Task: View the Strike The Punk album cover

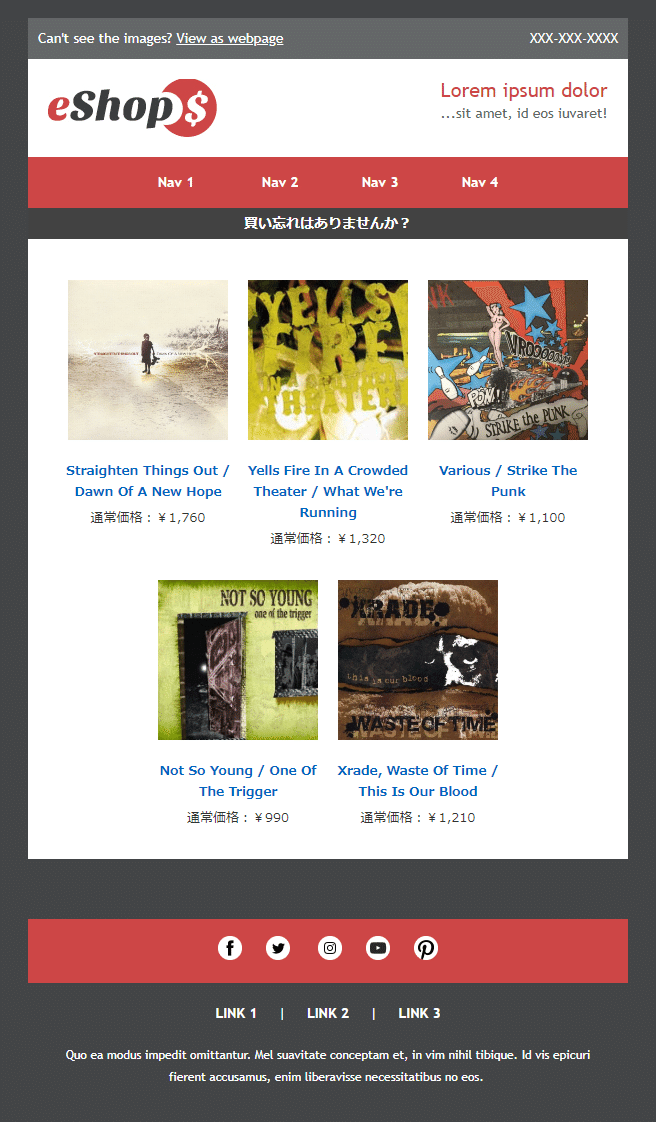Action: pyautogui.click(x=508, y=360)
